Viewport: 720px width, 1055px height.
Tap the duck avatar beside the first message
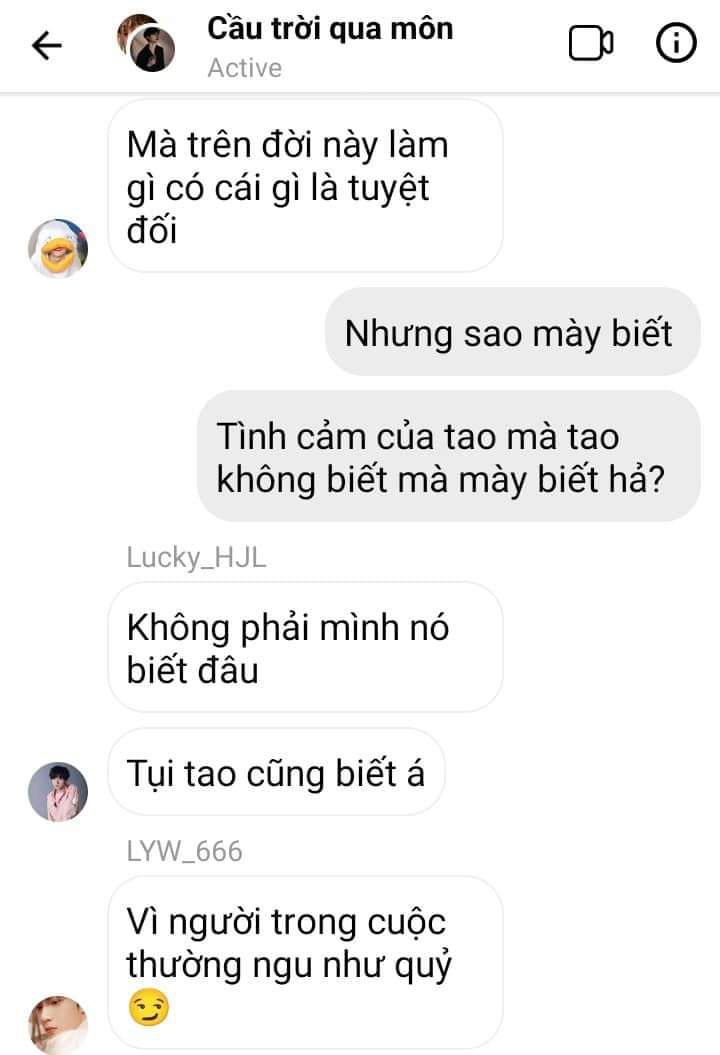58,248
